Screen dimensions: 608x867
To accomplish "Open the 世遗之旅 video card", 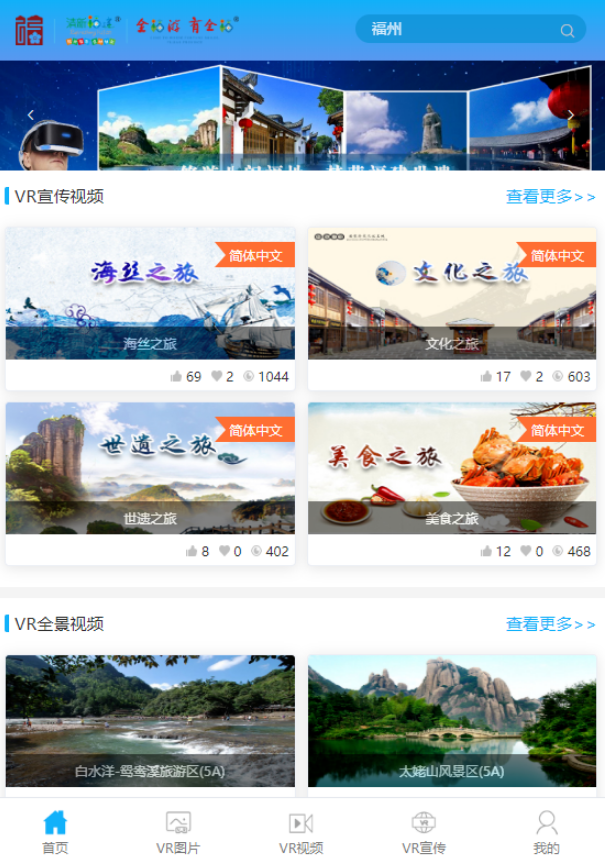I will [x=150, y=468].
